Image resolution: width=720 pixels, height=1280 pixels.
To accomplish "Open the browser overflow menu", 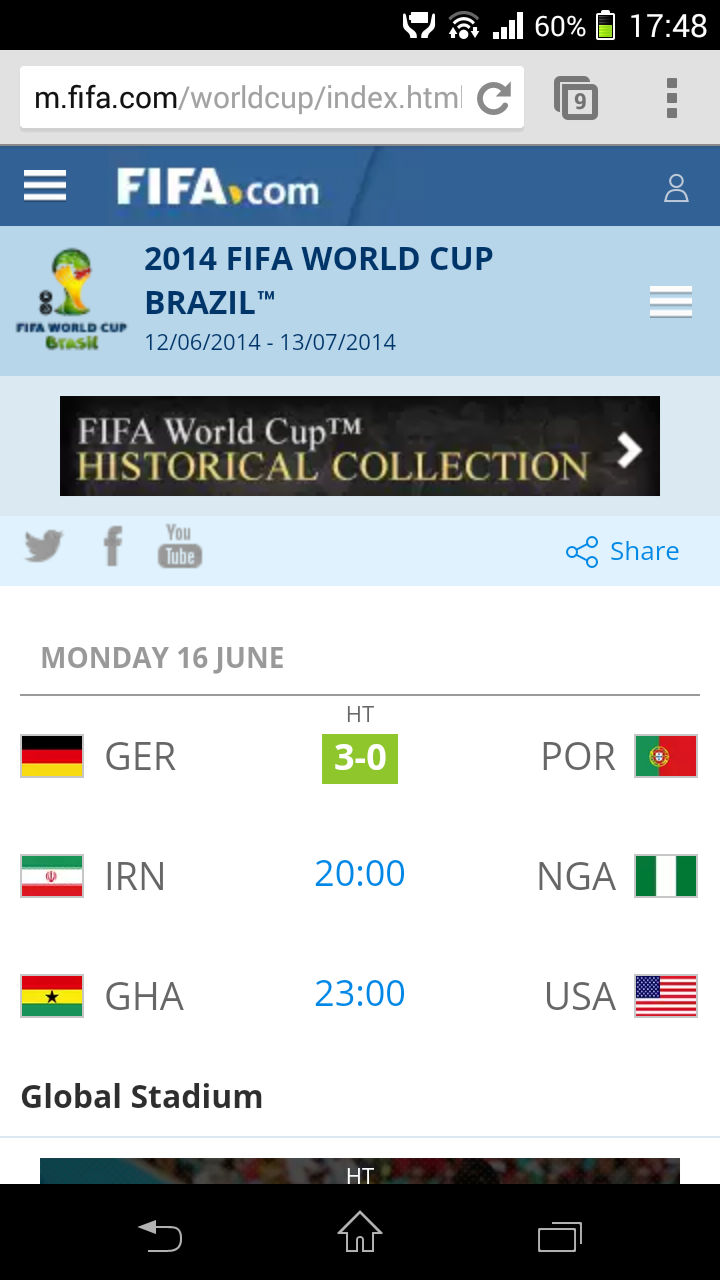I will (672, 98).
